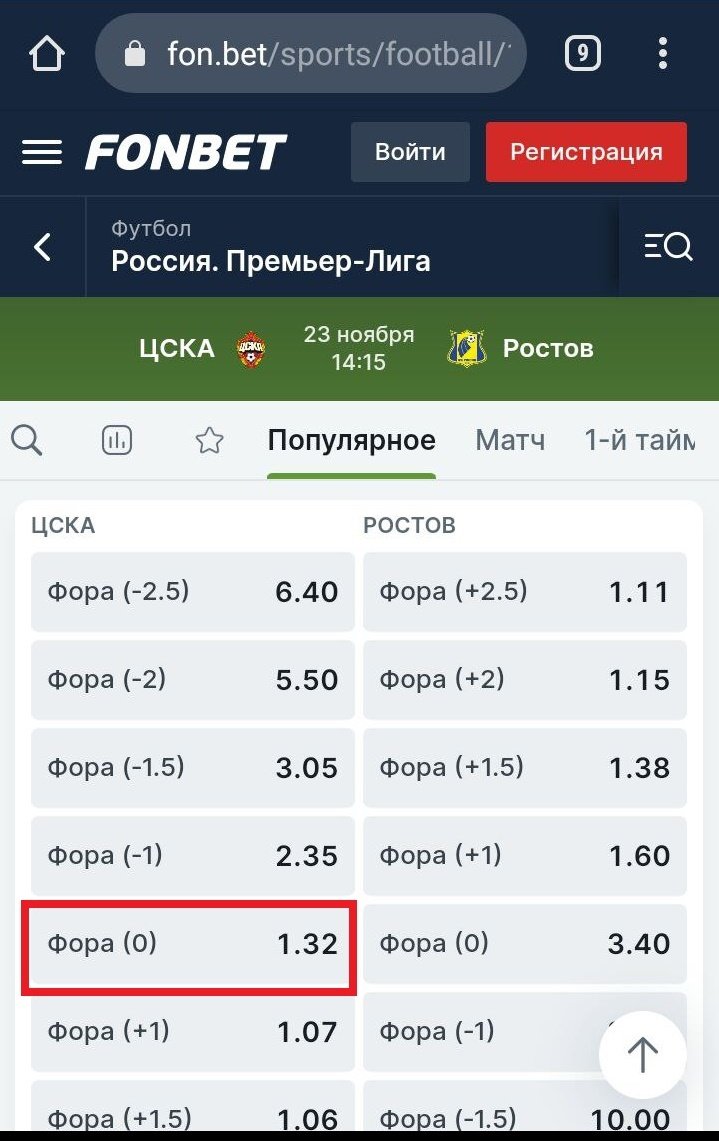Tap the scroll-to-top arrow button
Viewport: 719px width, 1141px height.
642,1054
